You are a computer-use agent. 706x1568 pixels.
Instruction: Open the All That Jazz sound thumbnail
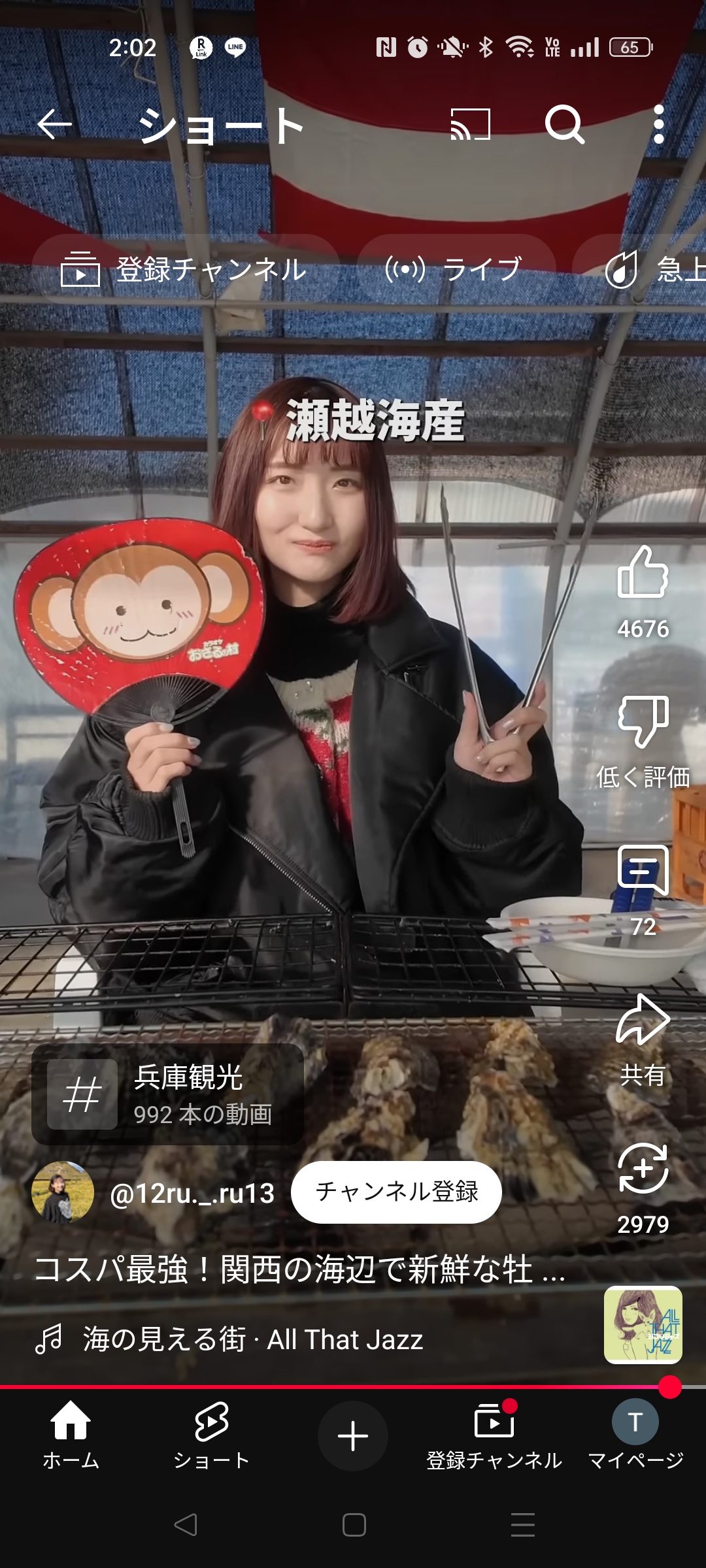tap(643, 1325)
